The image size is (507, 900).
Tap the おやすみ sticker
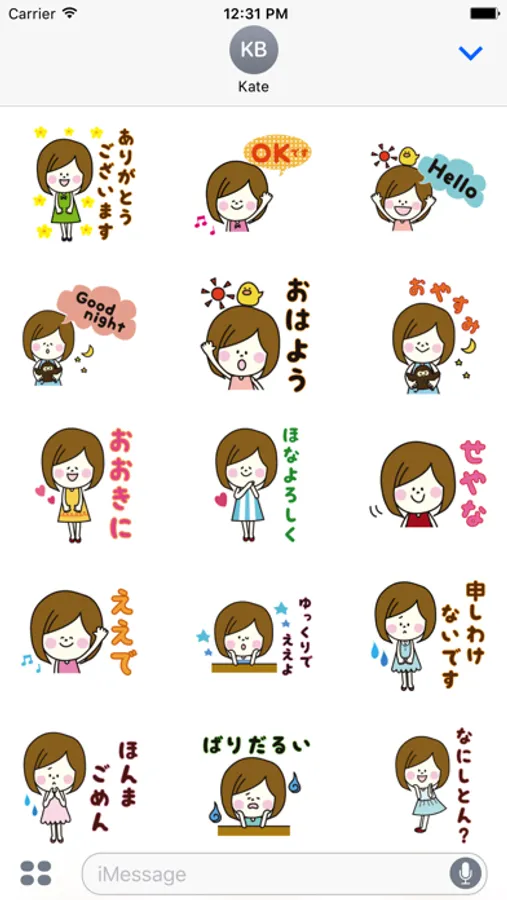435,335
